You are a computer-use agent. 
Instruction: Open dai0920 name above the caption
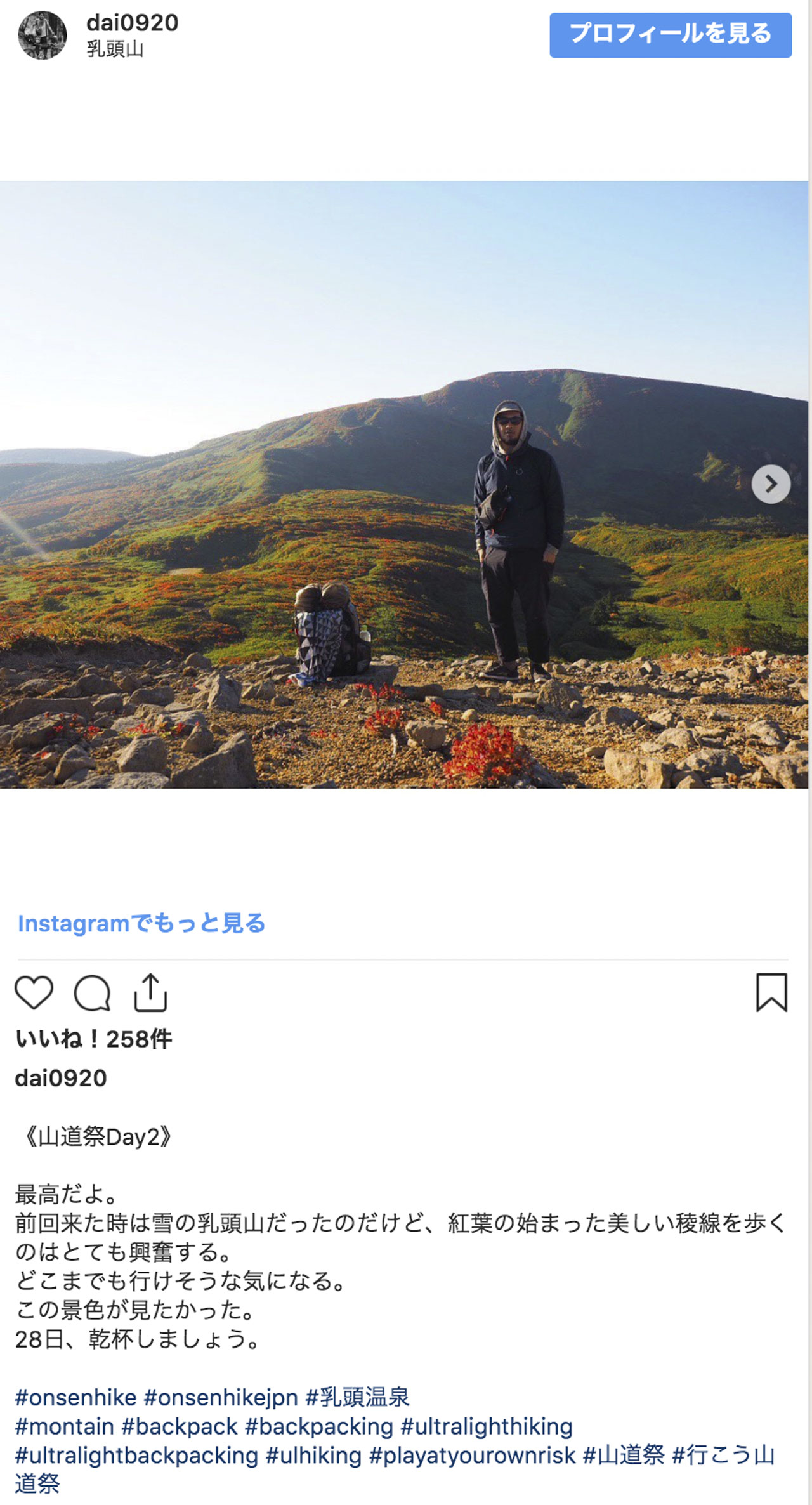61,1078
